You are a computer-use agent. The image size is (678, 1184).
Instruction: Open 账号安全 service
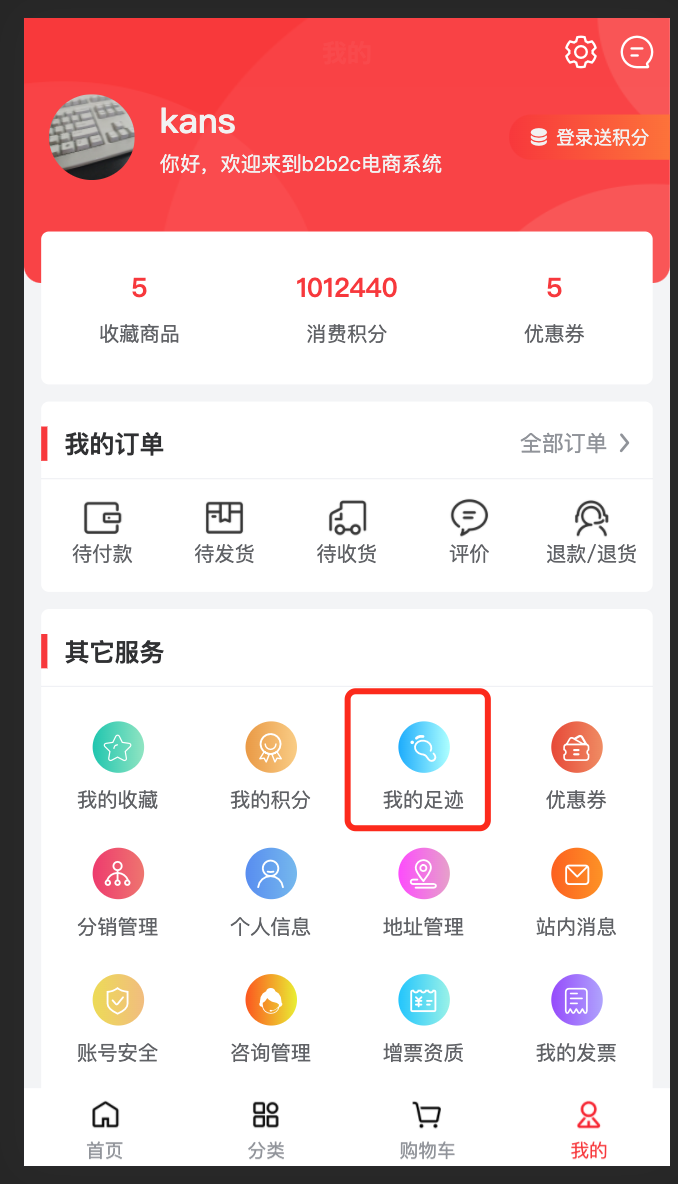(x=118, y=1018)
